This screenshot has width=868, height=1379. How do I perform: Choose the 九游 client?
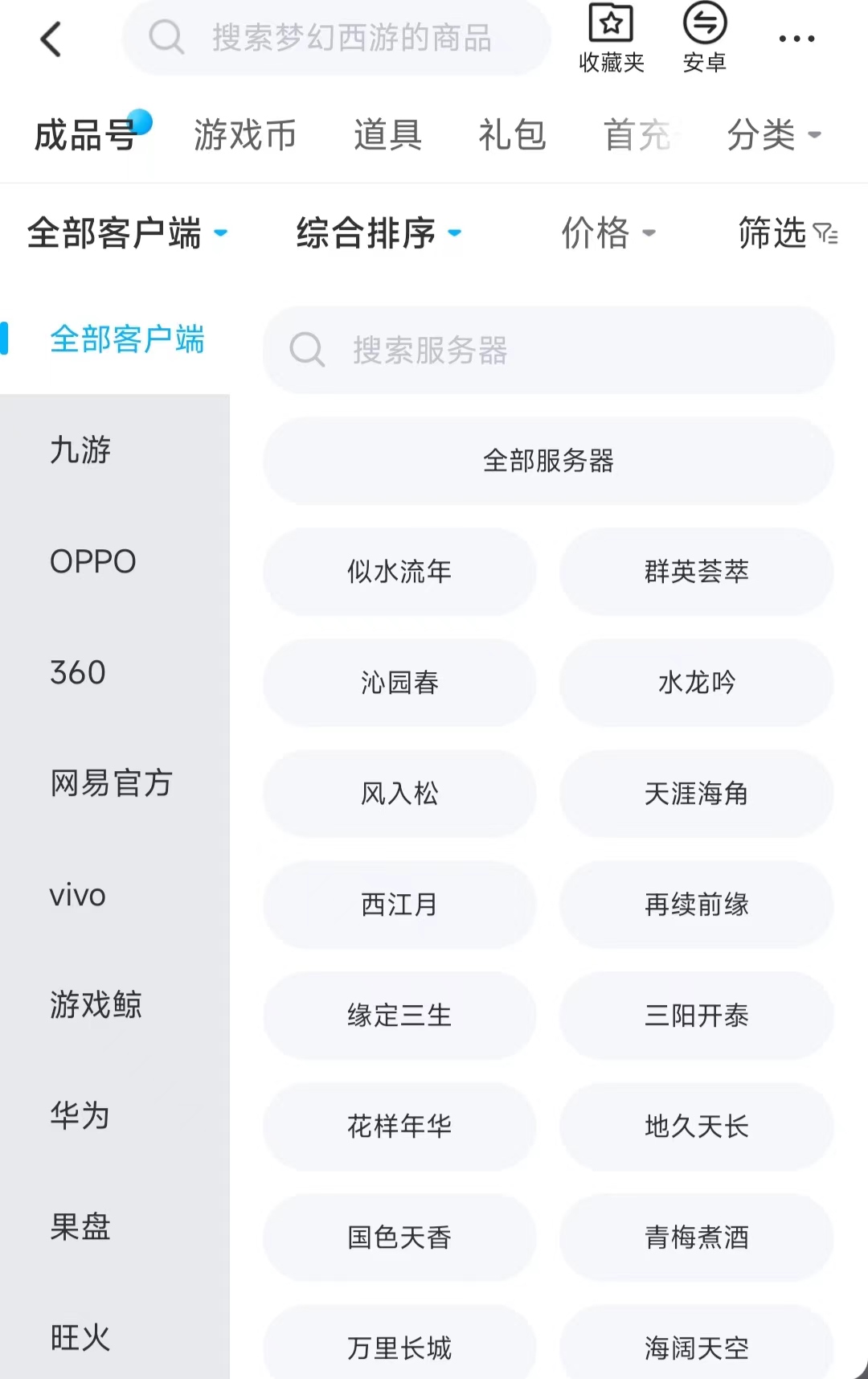[80, 449]
